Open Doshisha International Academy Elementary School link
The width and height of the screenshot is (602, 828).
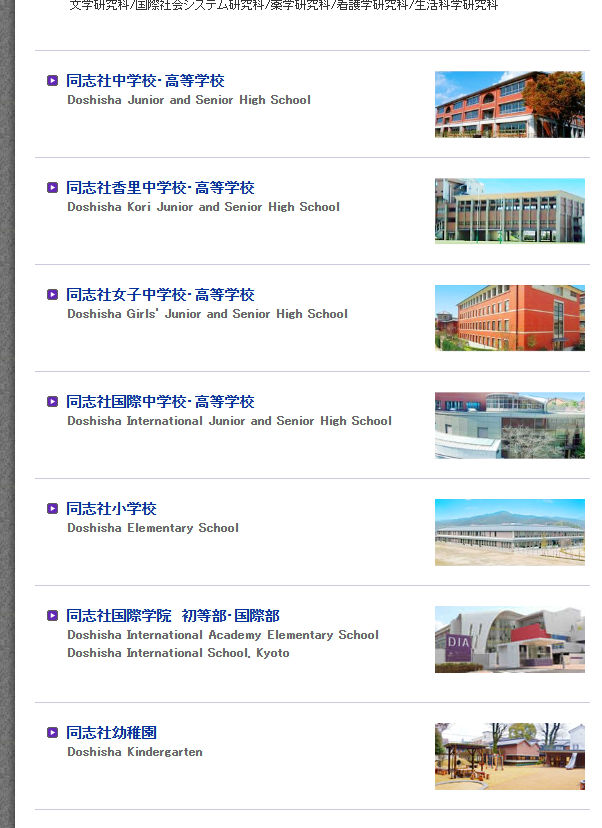point(173,616)
